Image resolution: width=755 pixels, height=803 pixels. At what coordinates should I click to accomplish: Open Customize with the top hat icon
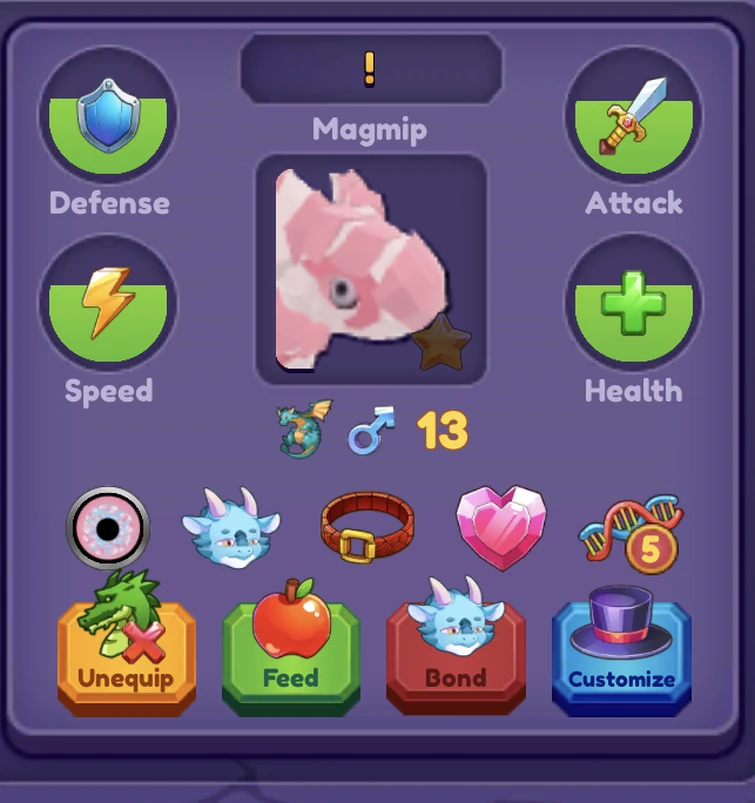[621, 648]
